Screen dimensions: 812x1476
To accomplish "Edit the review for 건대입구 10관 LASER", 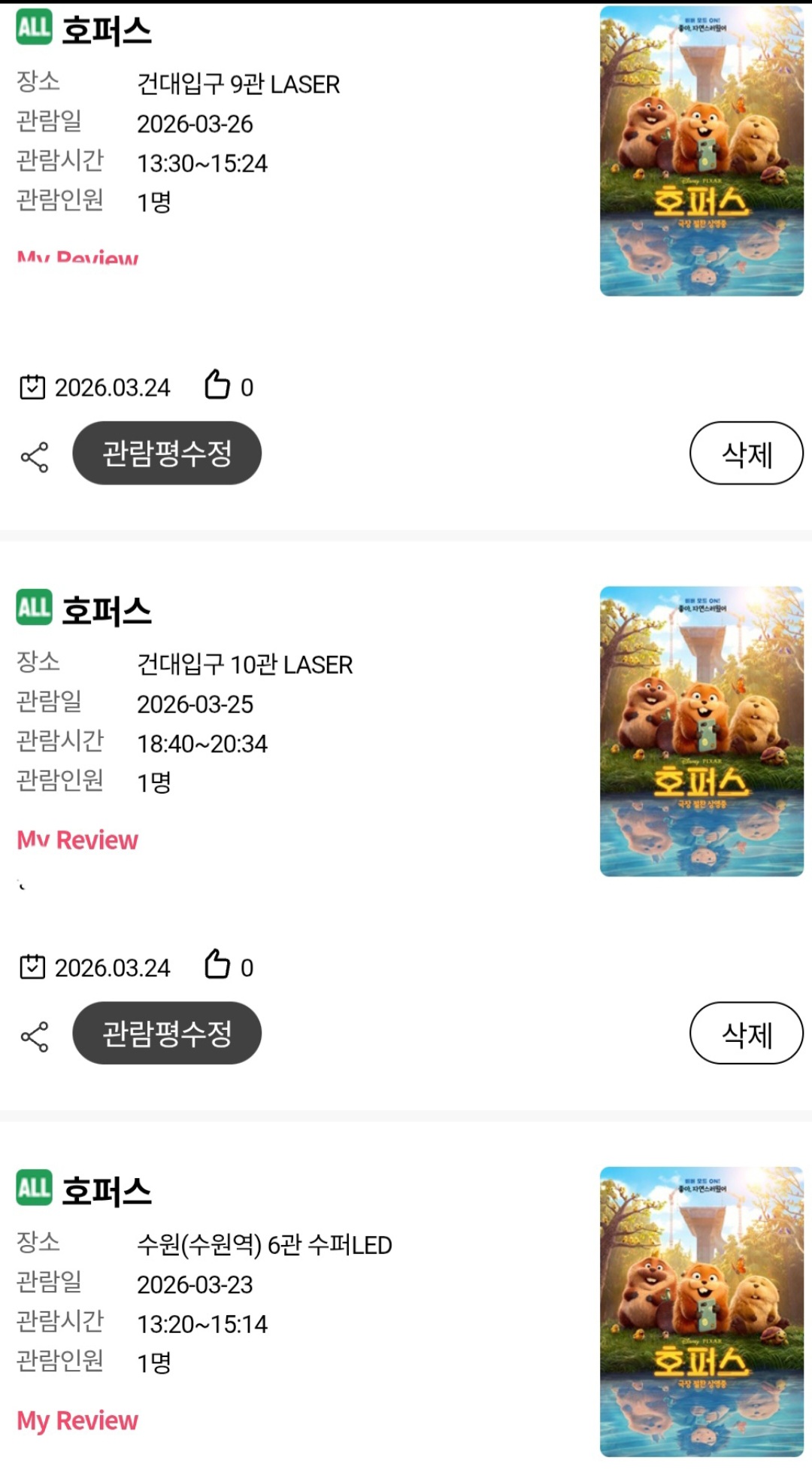I will coord(167,1033).
